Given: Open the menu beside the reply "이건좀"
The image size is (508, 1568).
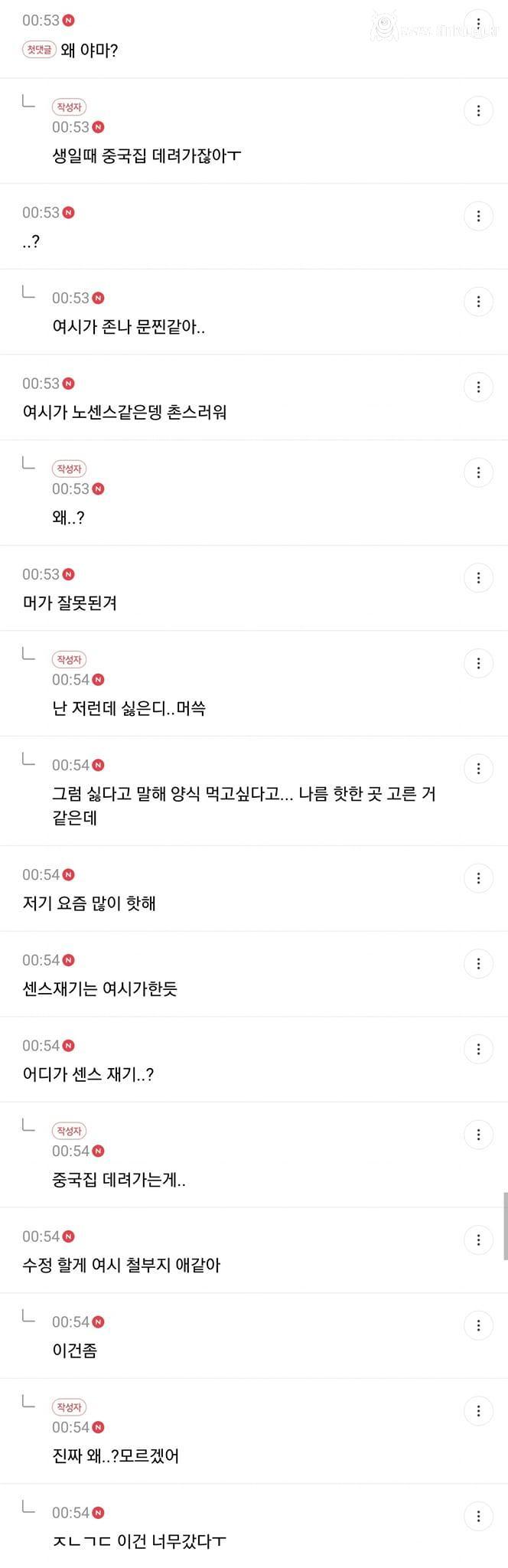Looking at the screenshot, I should (x=478, y=1325).
